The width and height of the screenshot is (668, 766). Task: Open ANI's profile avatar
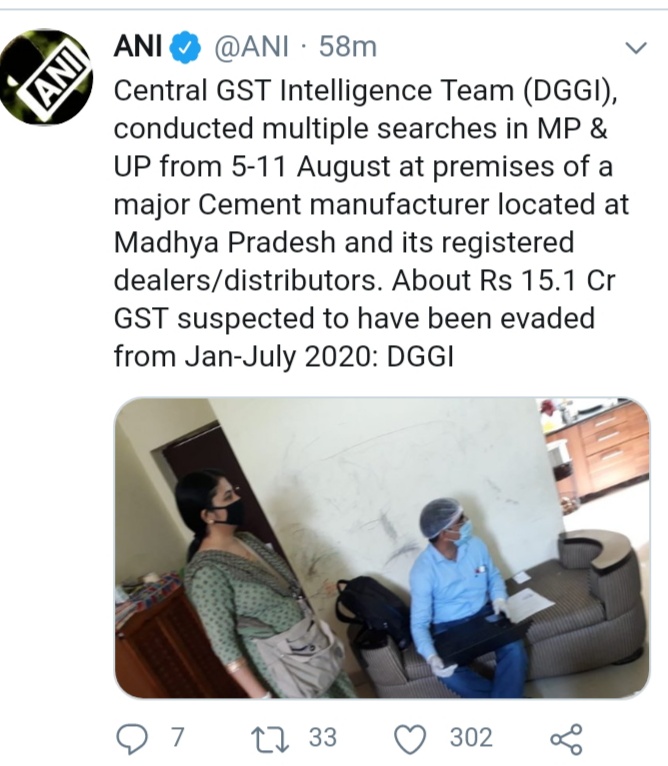click(47, 77)
